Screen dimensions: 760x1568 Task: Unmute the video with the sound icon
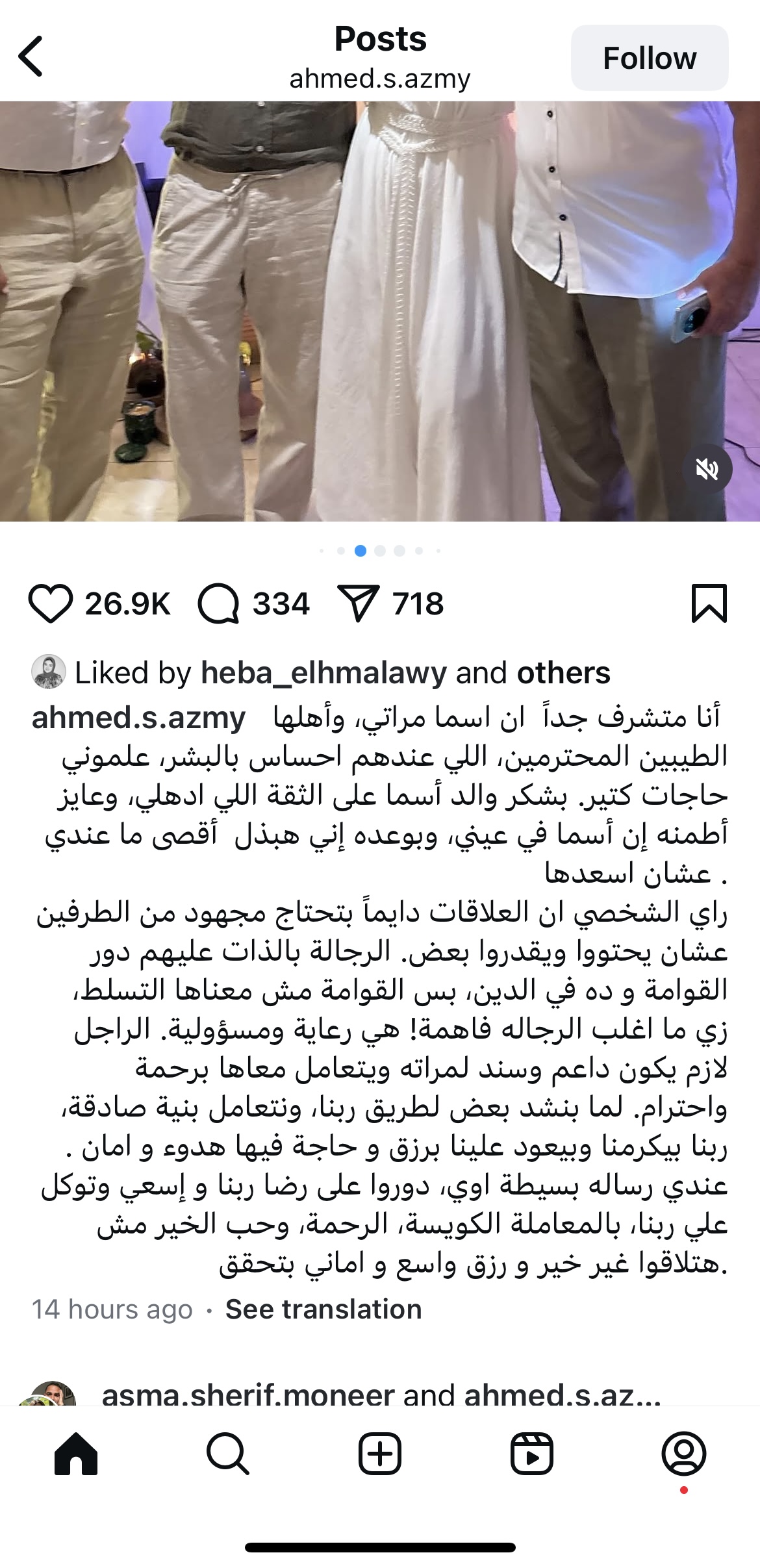(x=707, y=469)
